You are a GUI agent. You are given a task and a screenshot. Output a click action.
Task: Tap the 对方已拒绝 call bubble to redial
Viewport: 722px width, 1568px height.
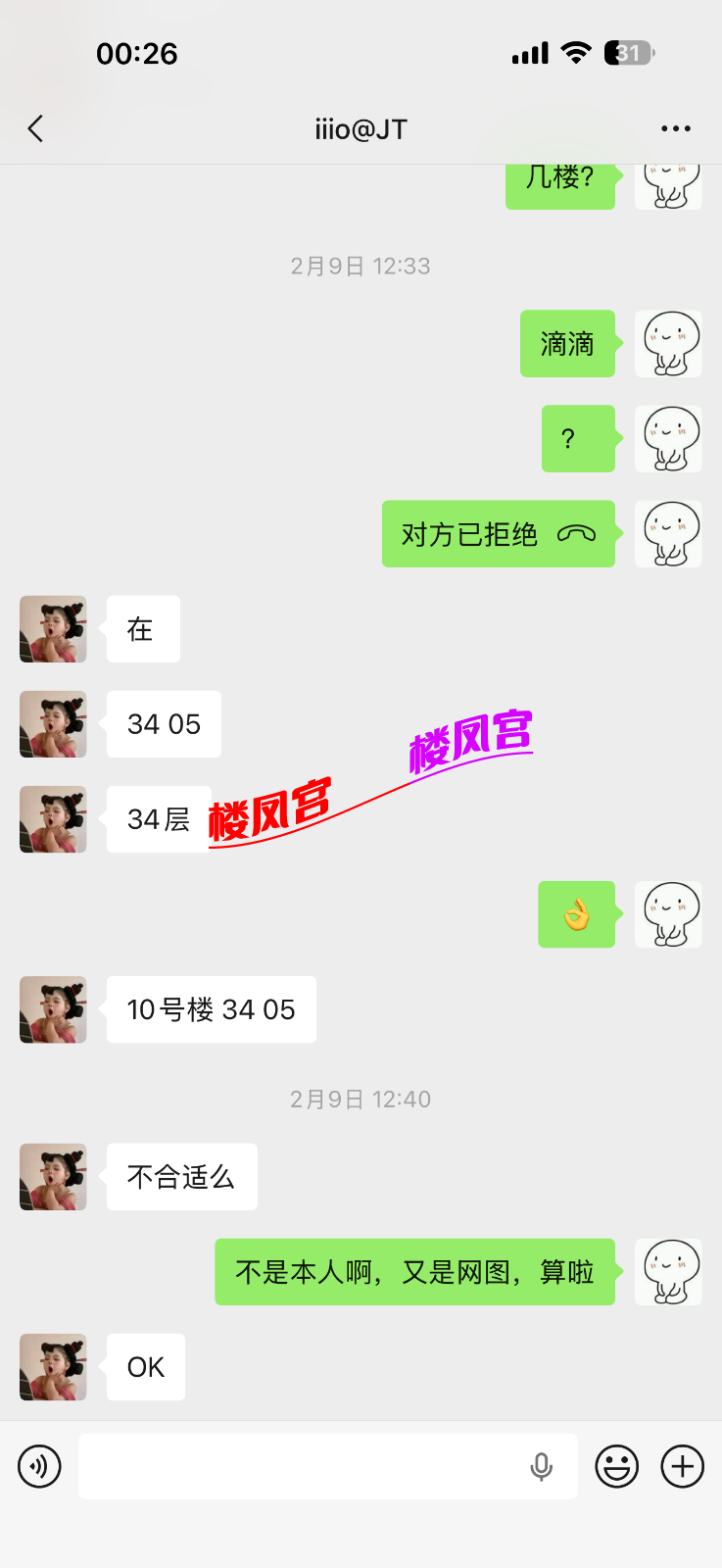click(498, 534)
